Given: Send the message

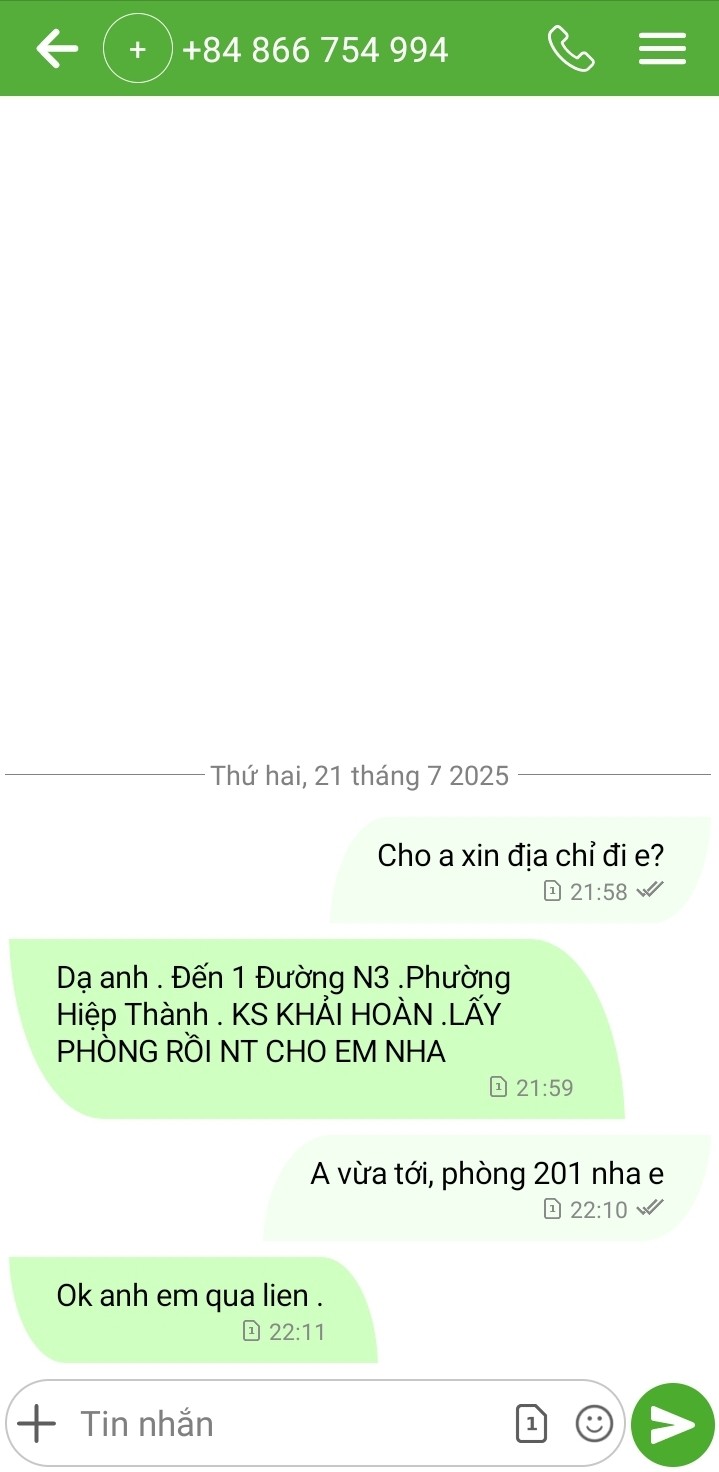Looking at the screenshot, I should [672, 1424].
